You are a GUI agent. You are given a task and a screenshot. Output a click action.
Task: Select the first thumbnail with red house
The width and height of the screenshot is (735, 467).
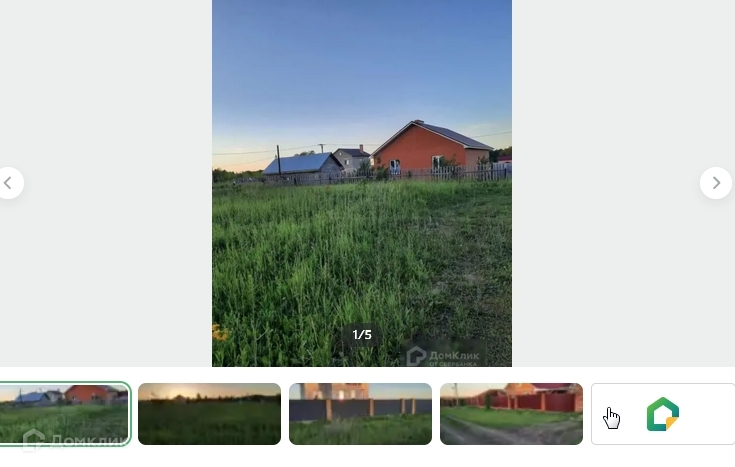(x=64, y=413)
